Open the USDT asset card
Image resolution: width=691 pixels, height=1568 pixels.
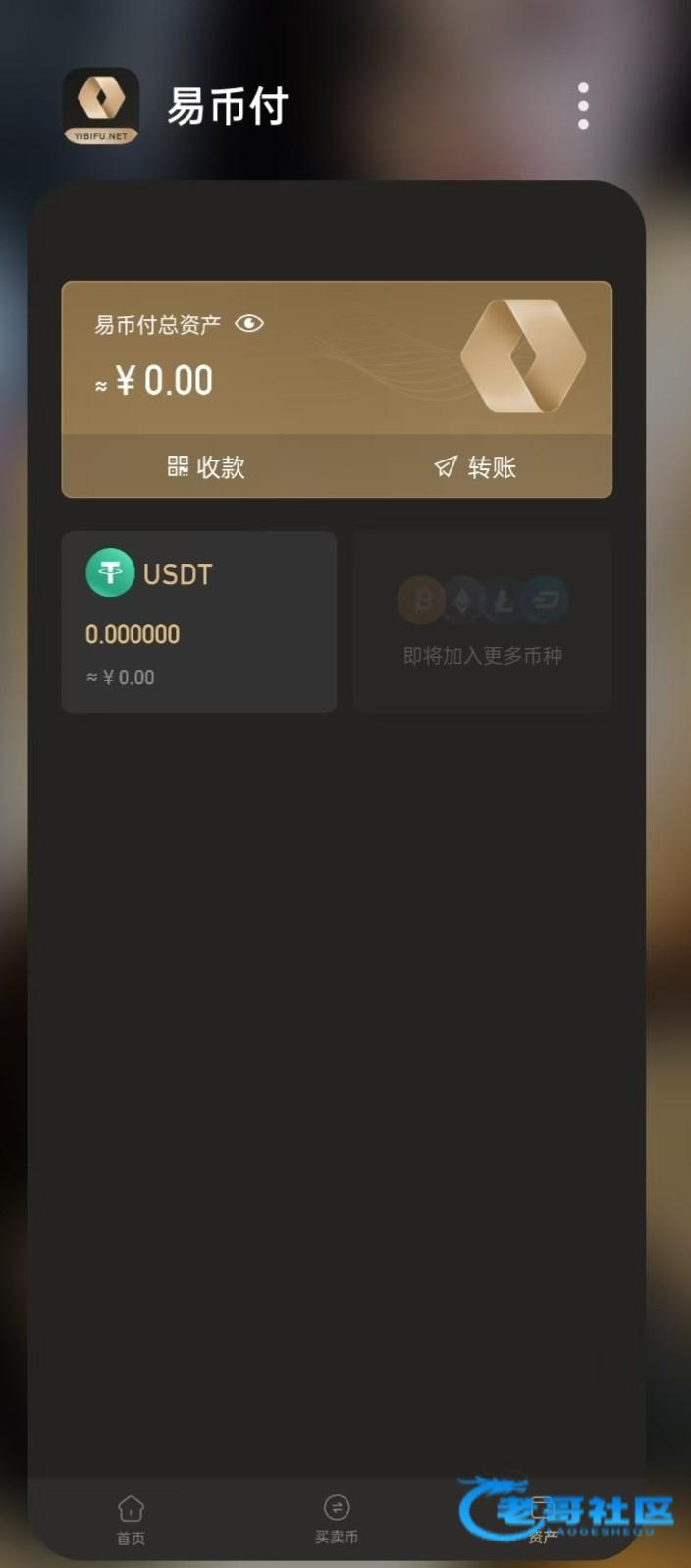tap(199, 622)
